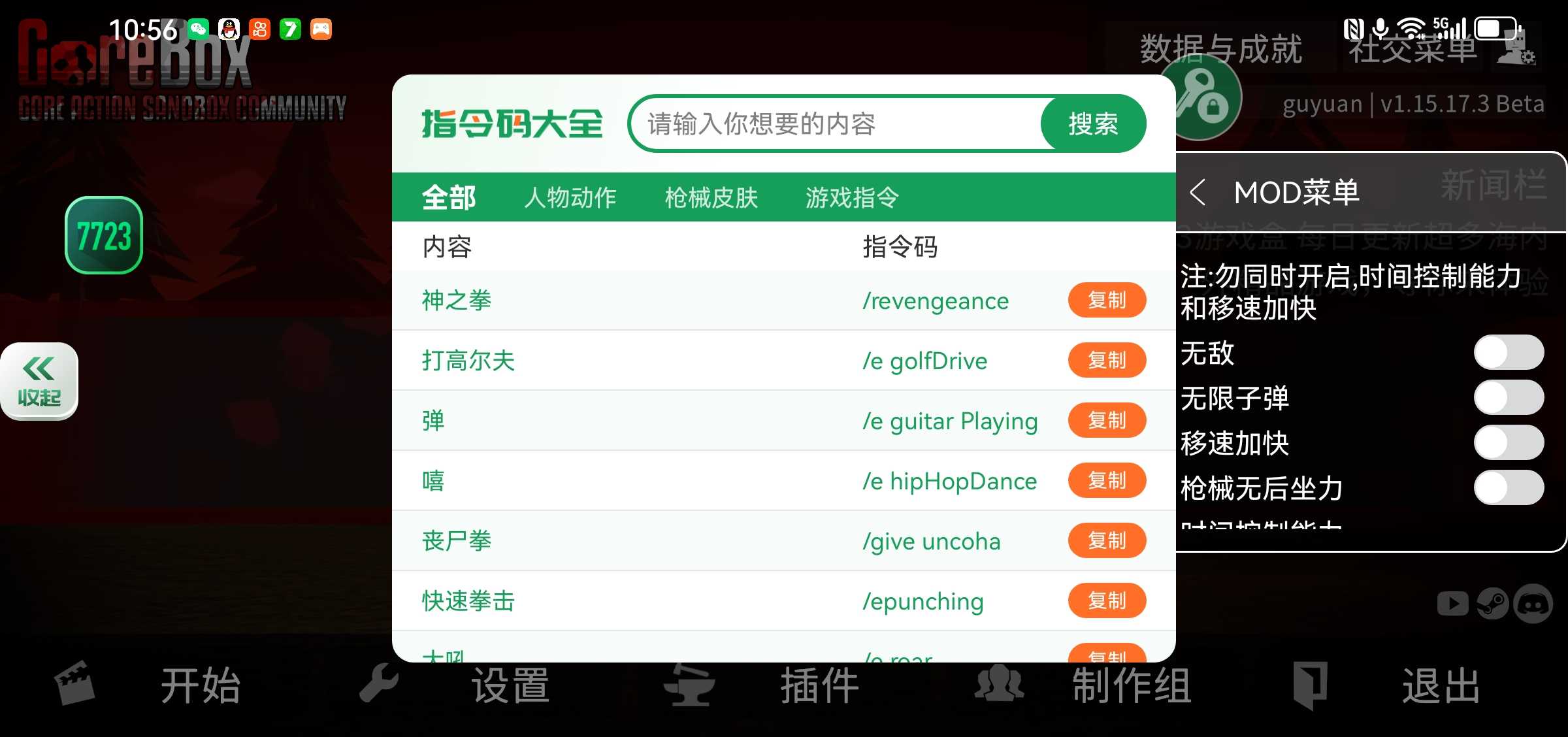Enable 枪械无后坐力 switch
The height and width of the screenshot is (737, 1568).
[x=1508, y=488]
